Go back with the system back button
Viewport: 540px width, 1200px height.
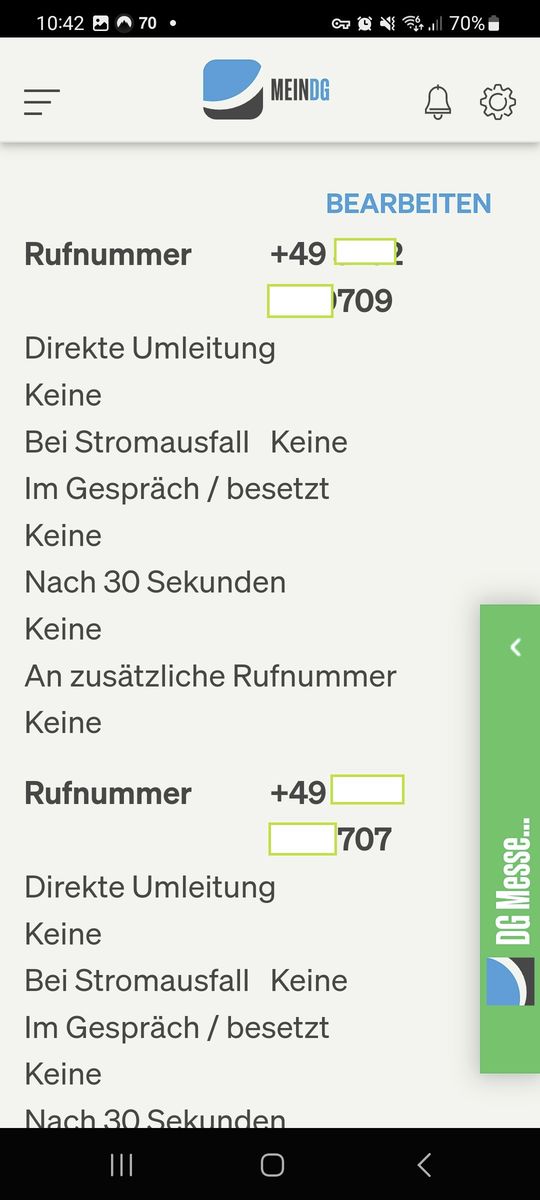click(424, 1164)
